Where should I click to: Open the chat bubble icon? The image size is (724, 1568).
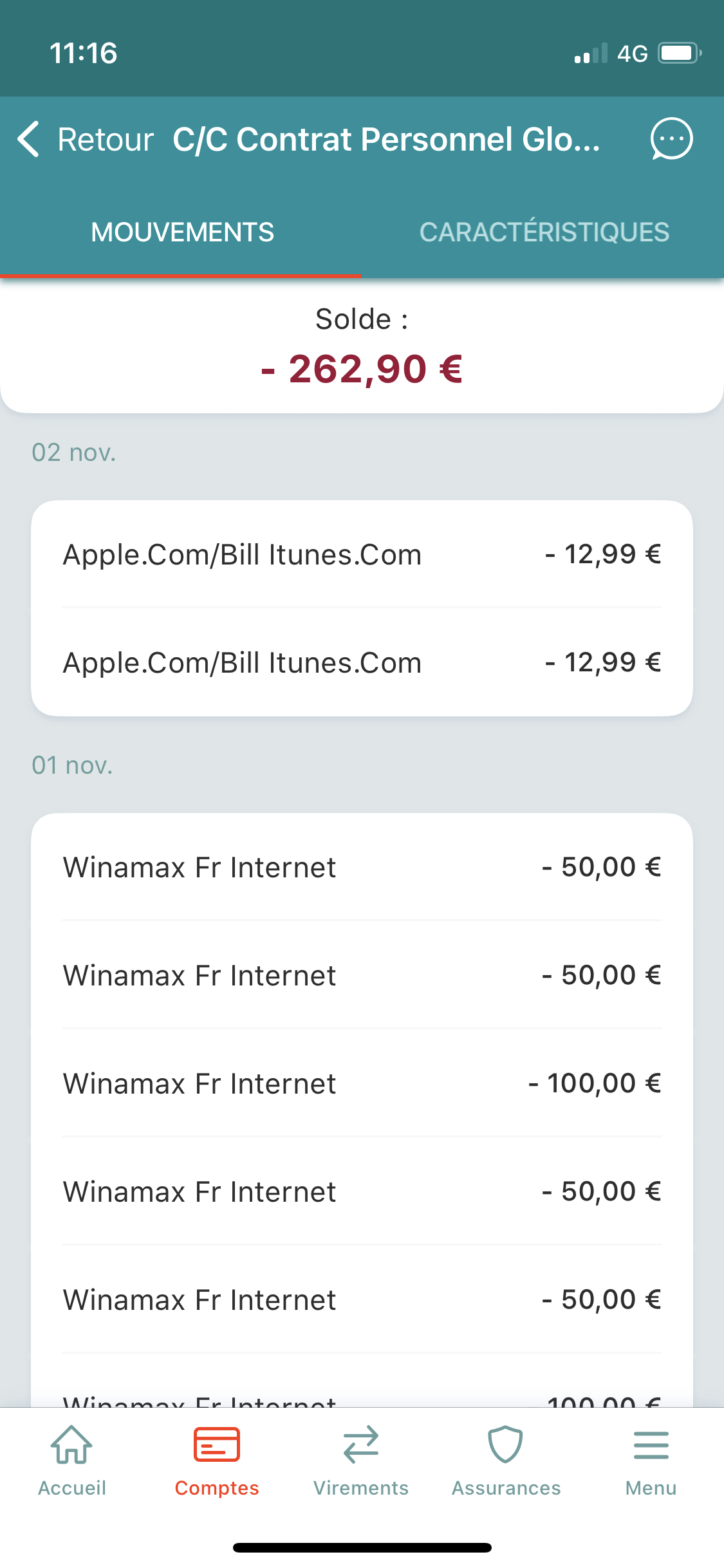(671, 139)
